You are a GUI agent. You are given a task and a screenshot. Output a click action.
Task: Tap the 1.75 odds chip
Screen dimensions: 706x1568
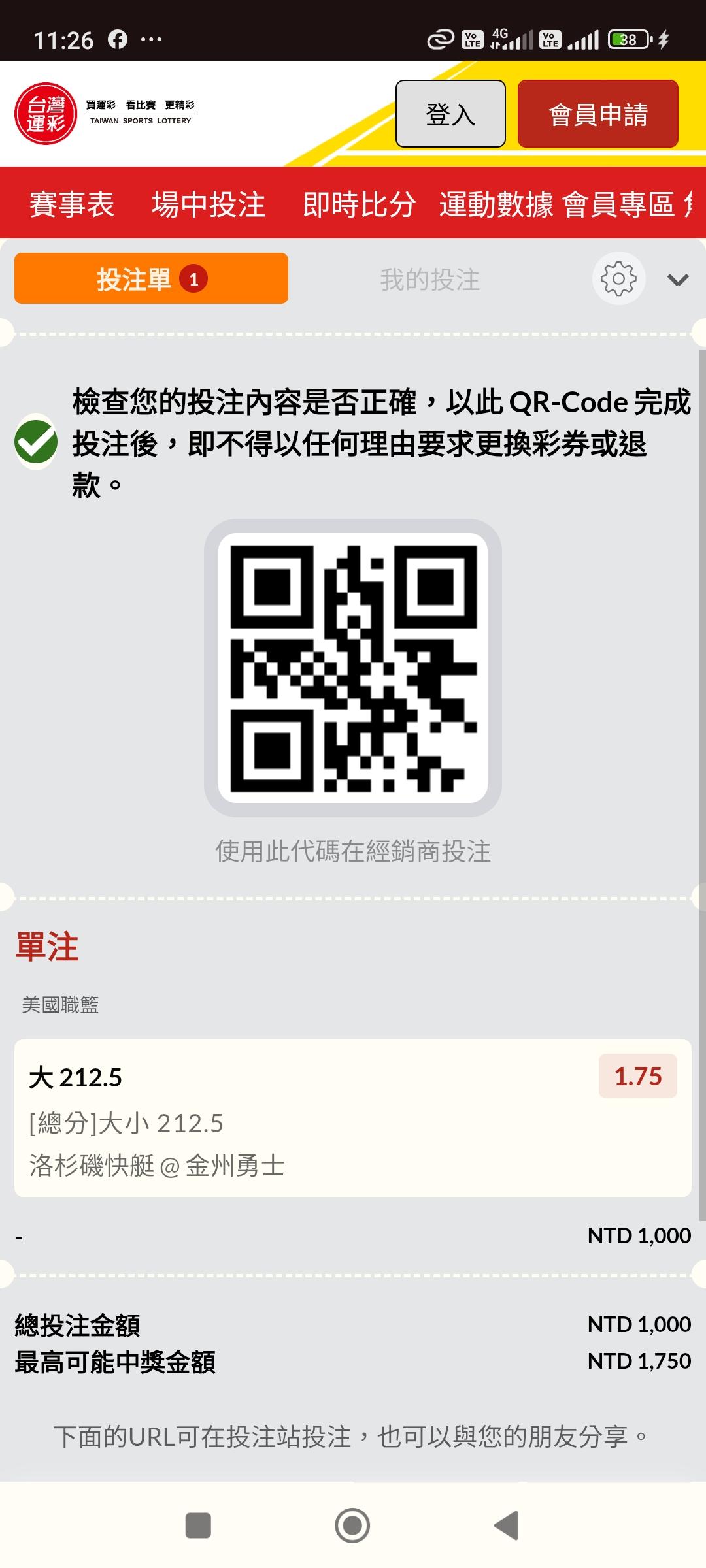point(638,1076)
